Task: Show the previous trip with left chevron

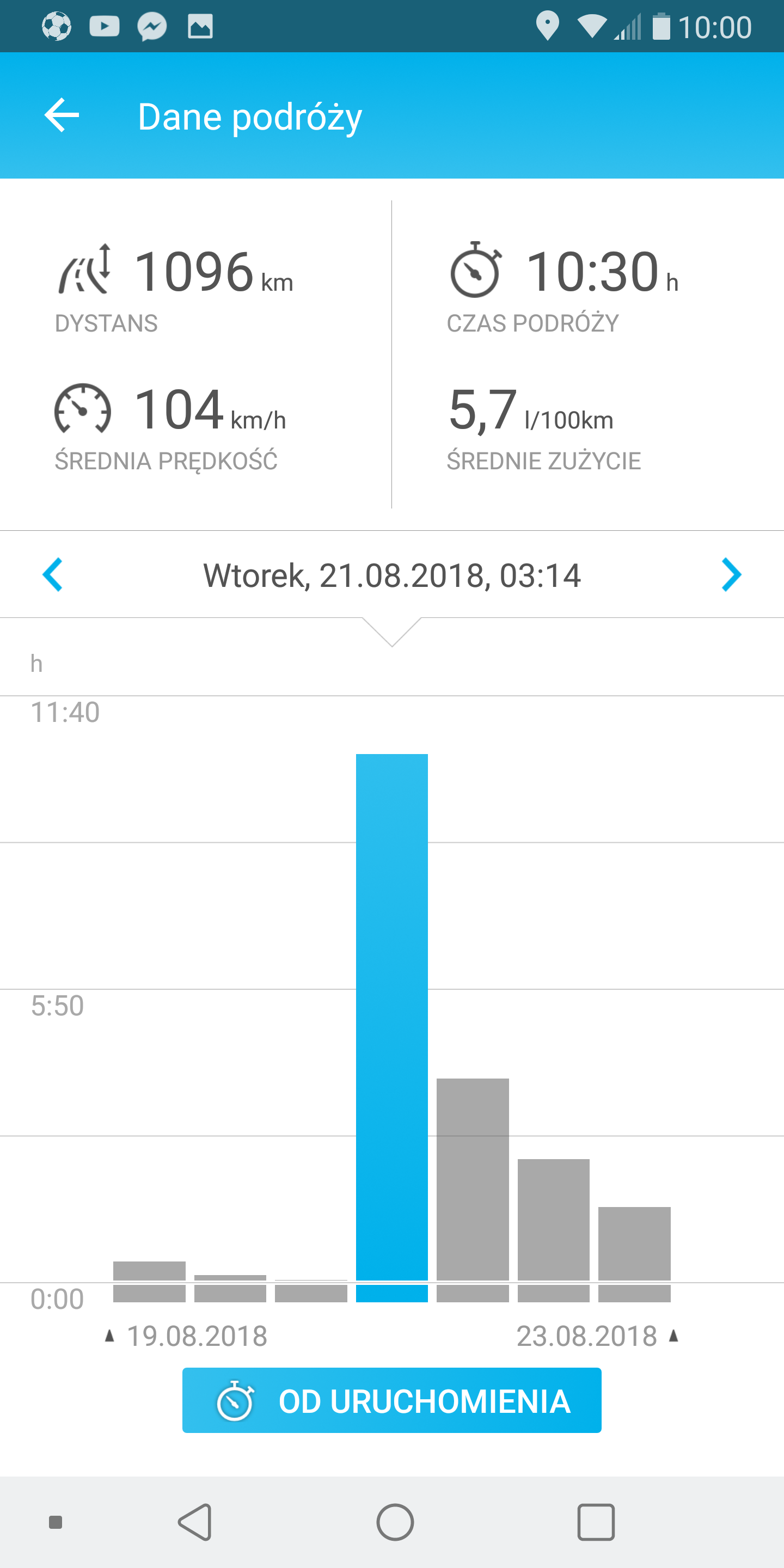Action: (x=53, y=574)
